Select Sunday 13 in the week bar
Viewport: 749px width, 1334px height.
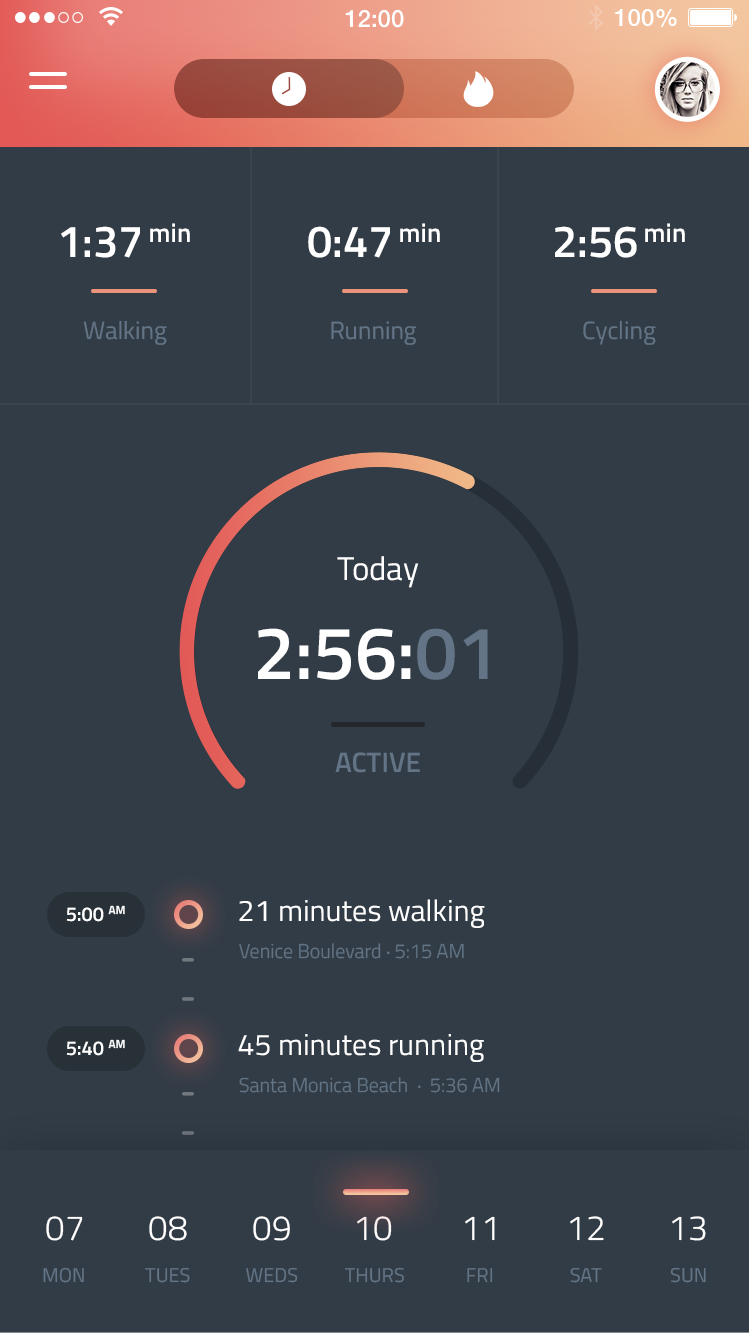tap(688, 1246)
